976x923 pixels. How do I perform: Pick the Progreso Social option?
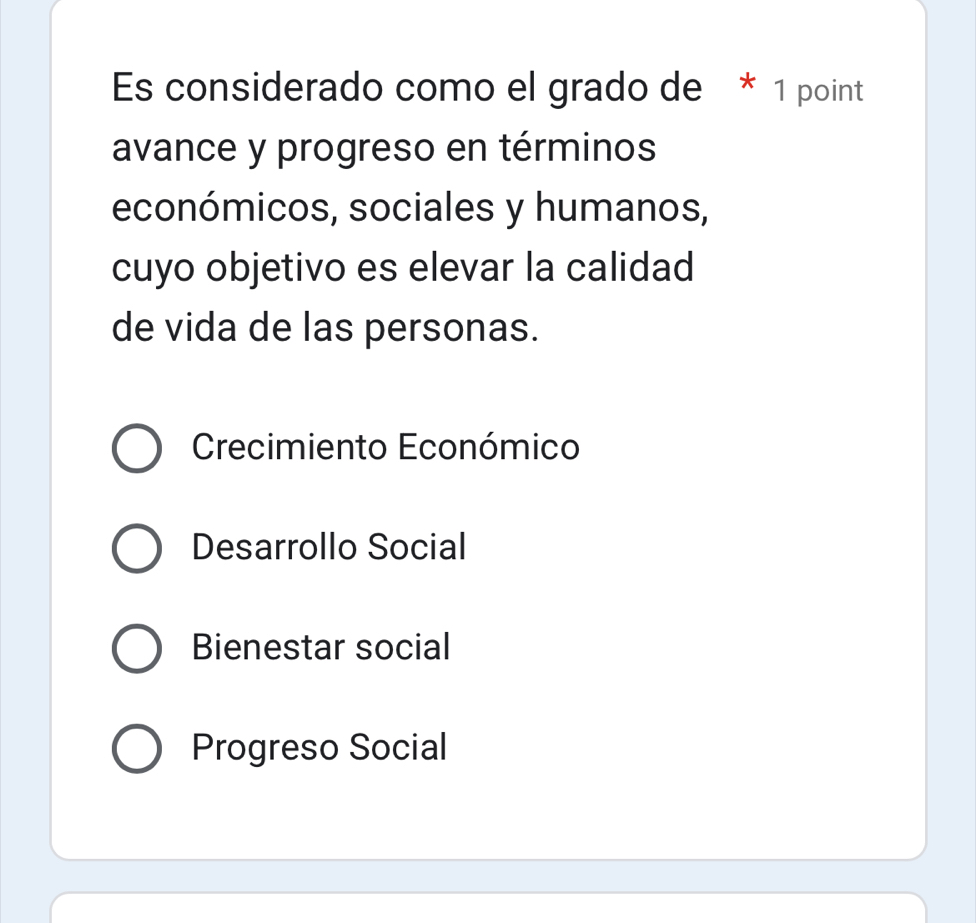136,748
